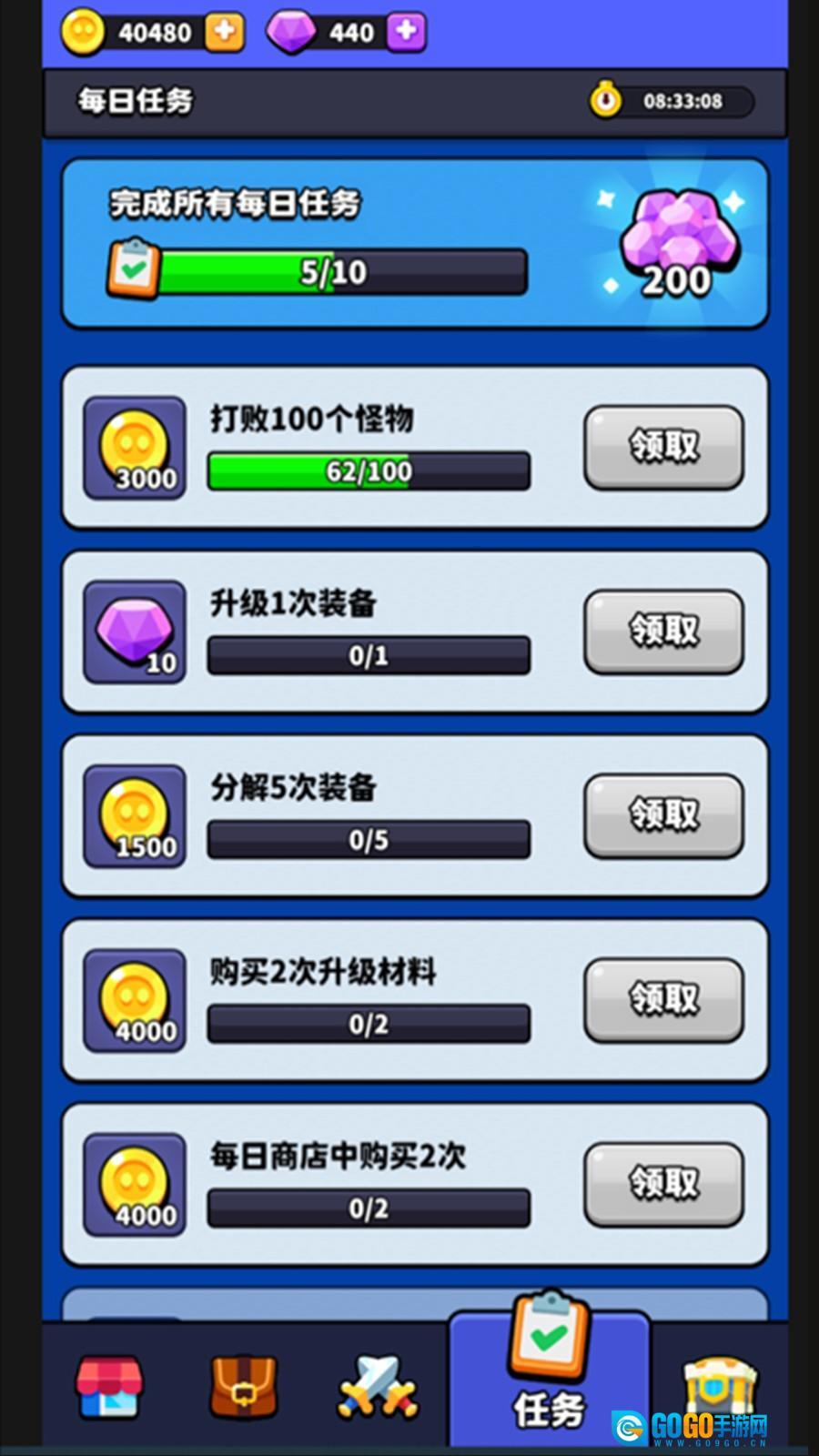
Task: Claim reward for 分解5次装备 task
Action: (x=663, y=815)
